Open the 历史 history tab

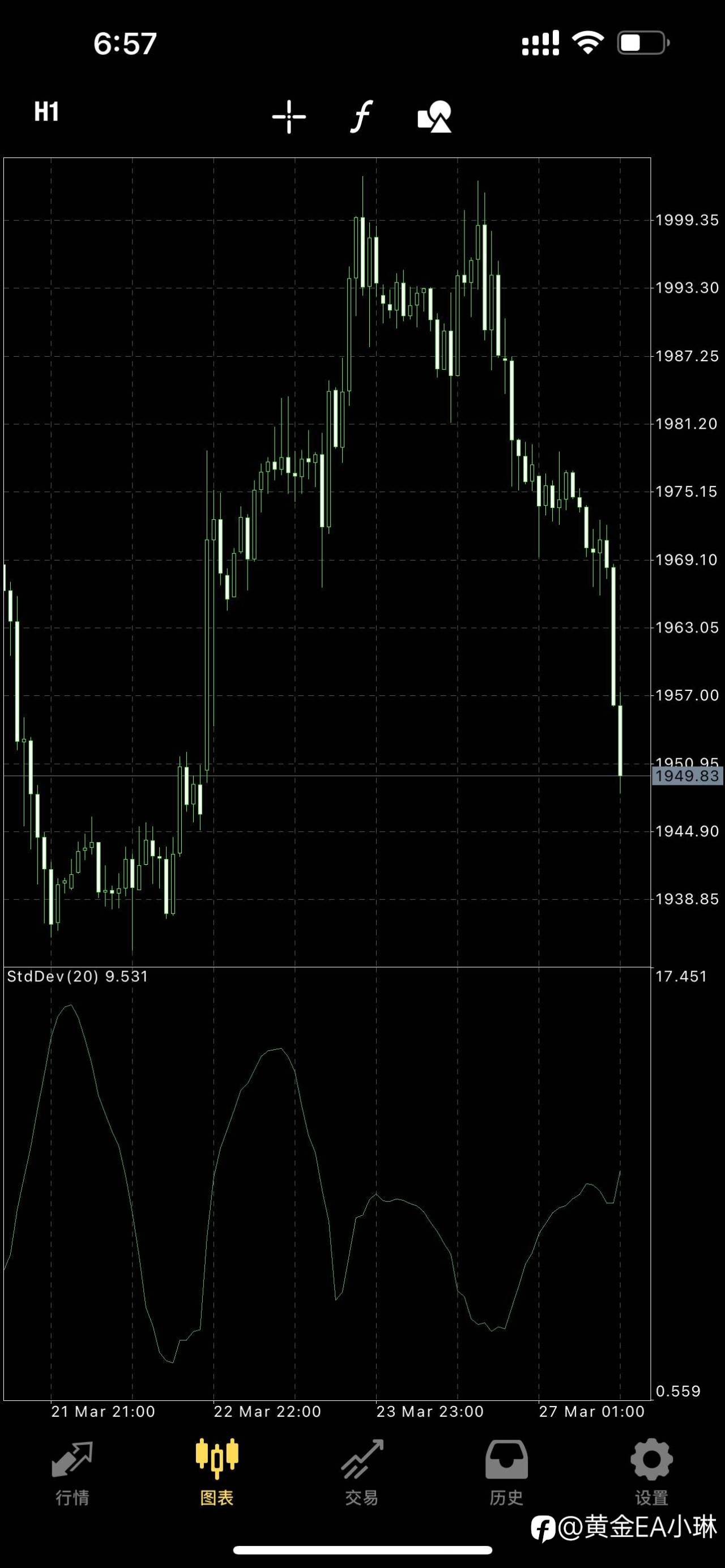coord(506,1472)
